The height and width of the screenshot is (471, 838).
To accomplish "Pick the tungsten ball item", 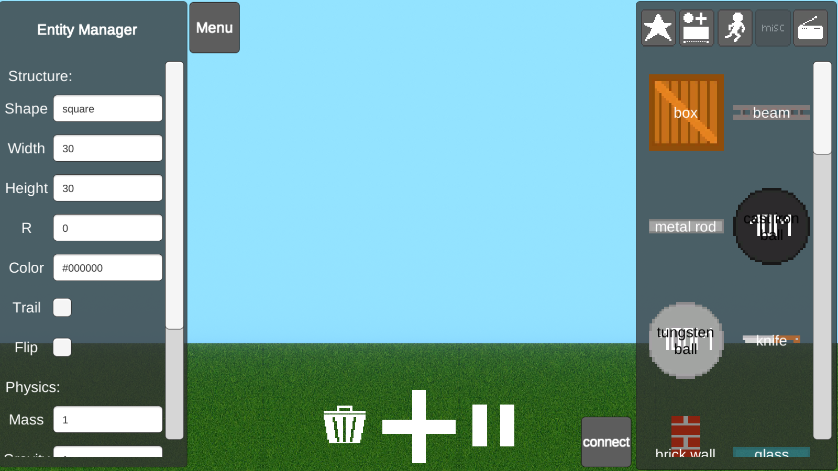I will tap(686, 341).
